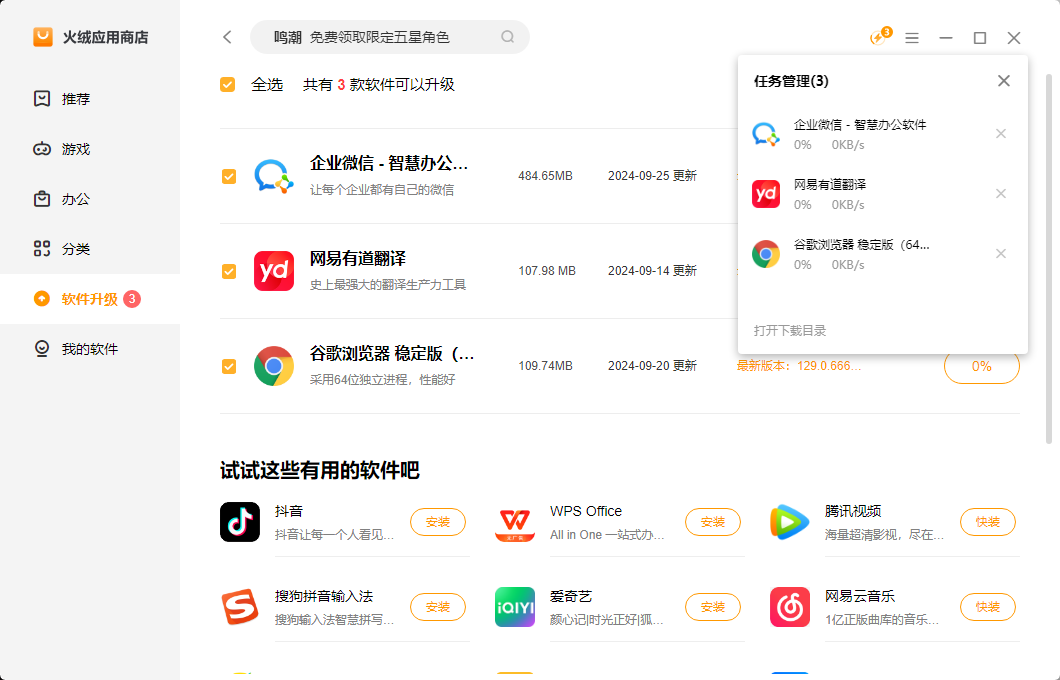Switch to the 办公 tab
This screenshot has width=1060, height=680.
point(75,199)
